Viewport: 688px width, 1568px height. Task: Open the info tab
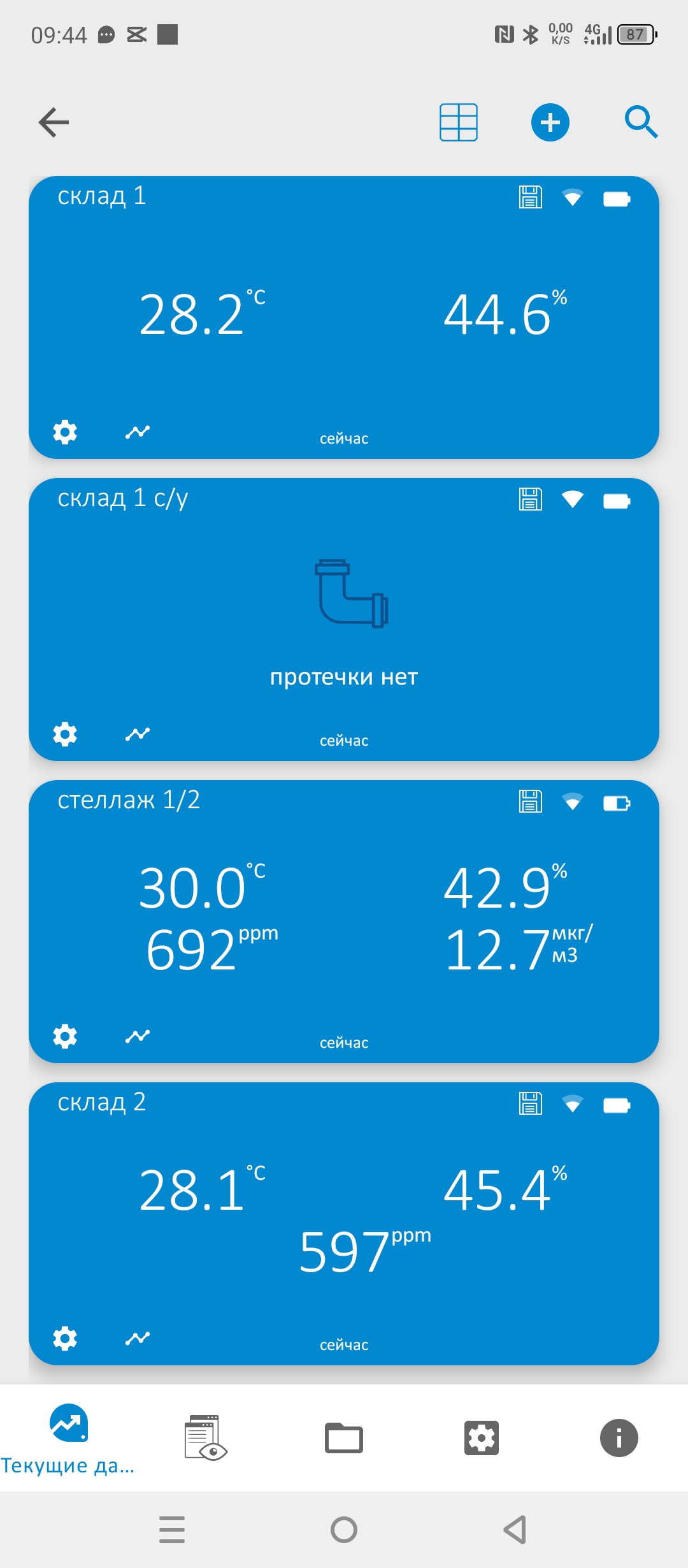pos(619,1438)
